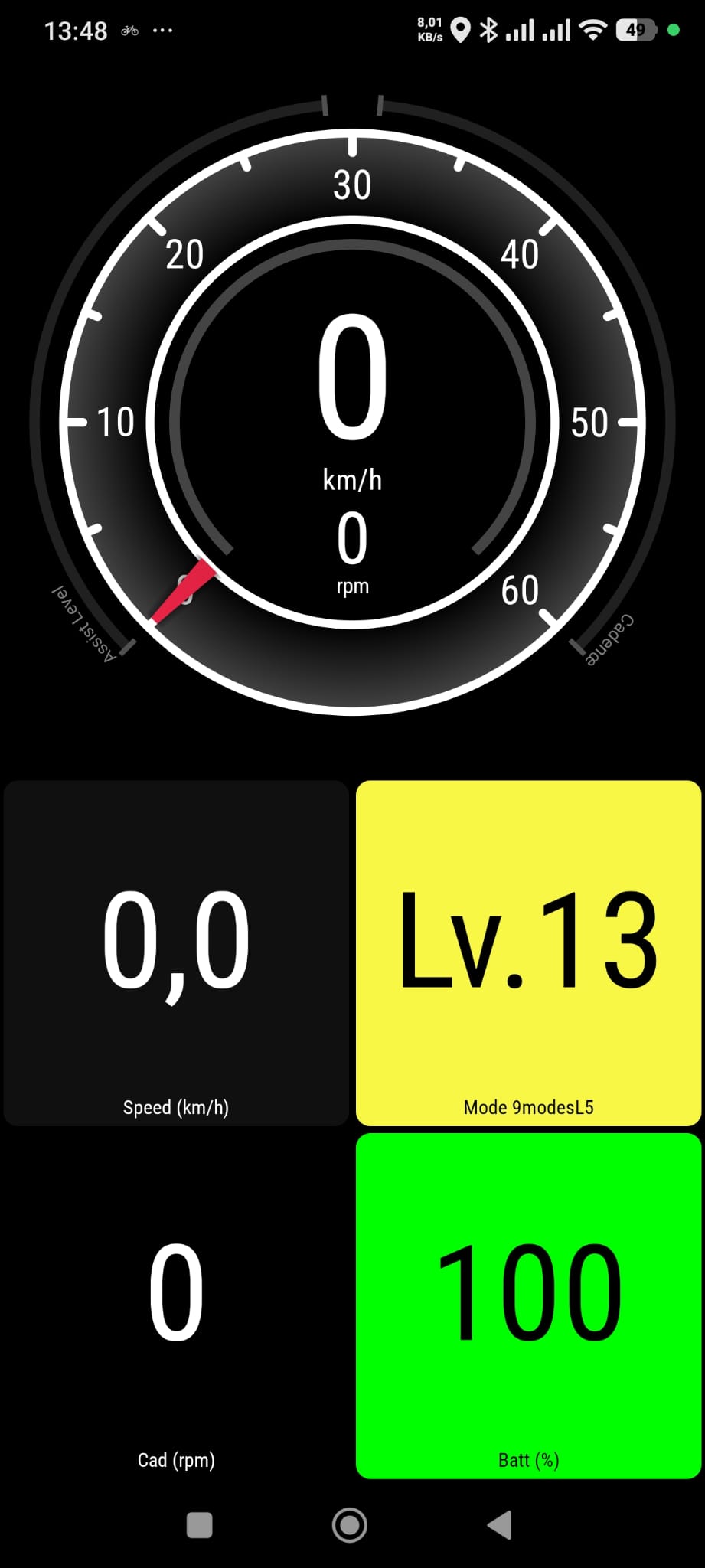705x1568 pixels.
Task: Open the Mode 9modesL5 level tile
Action: coord(529,953)
